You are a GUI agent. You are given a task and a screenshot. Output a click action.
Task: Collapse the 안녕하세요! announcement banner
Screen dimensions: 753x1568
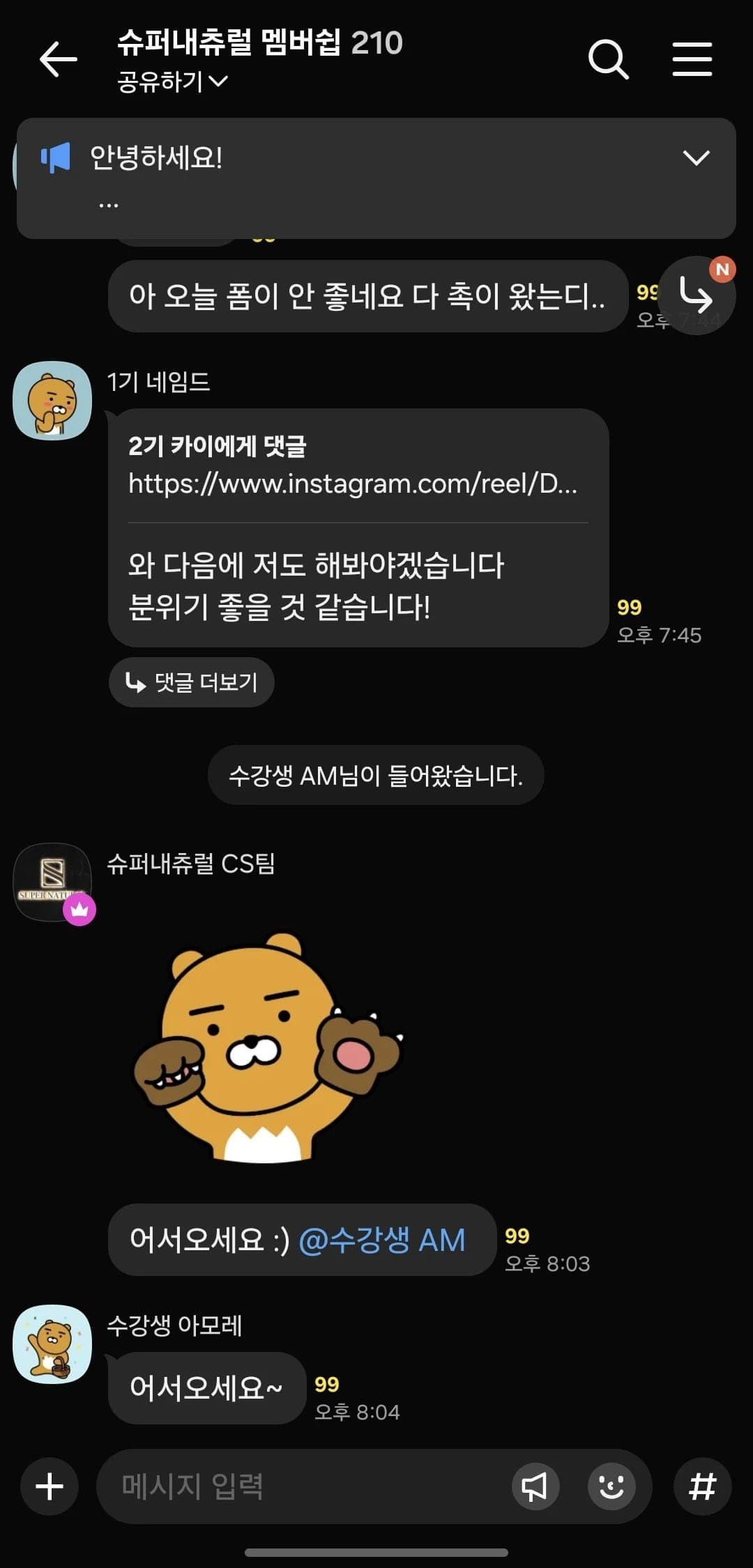(695, 158)
